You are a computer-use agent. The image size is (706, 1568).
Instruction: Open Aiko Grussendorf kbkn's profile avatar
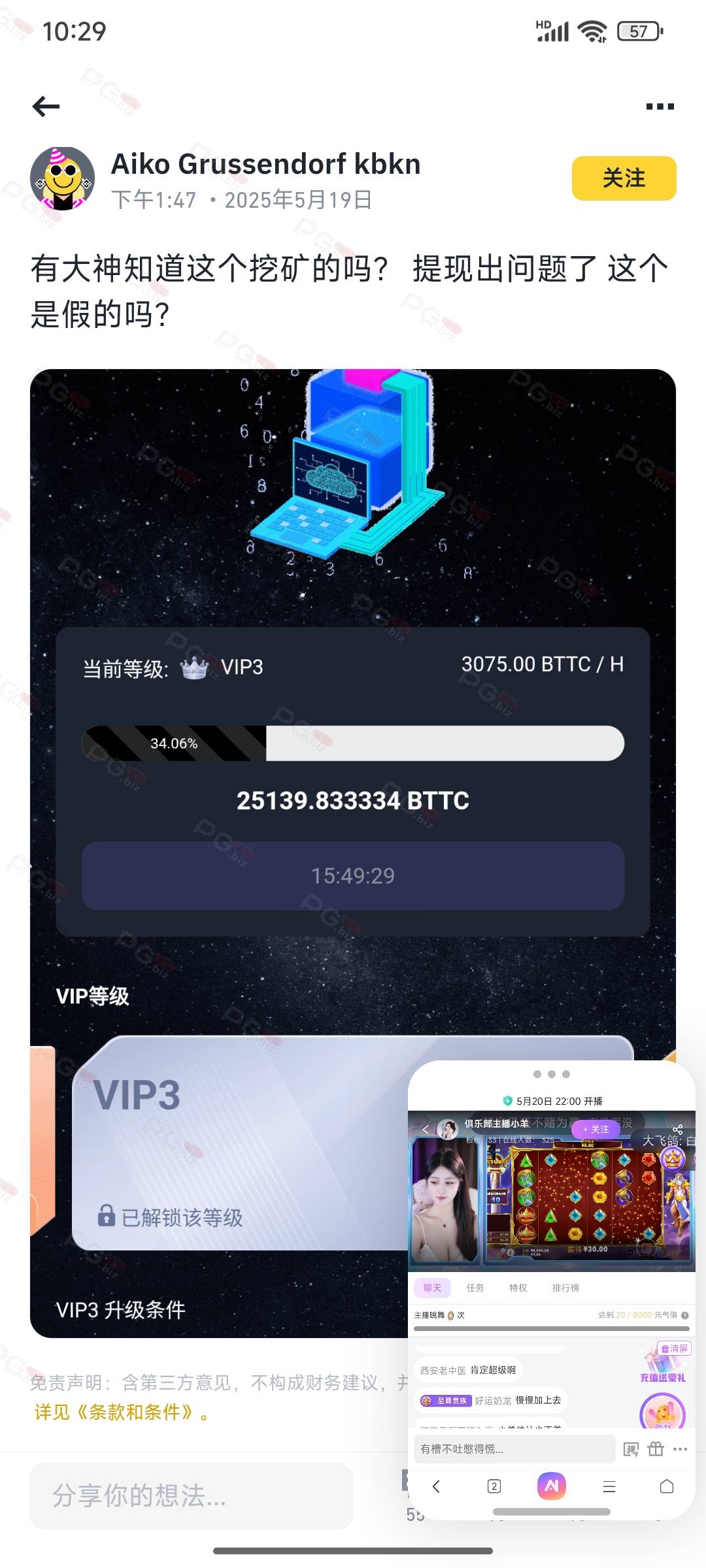[x=63, y=178]
